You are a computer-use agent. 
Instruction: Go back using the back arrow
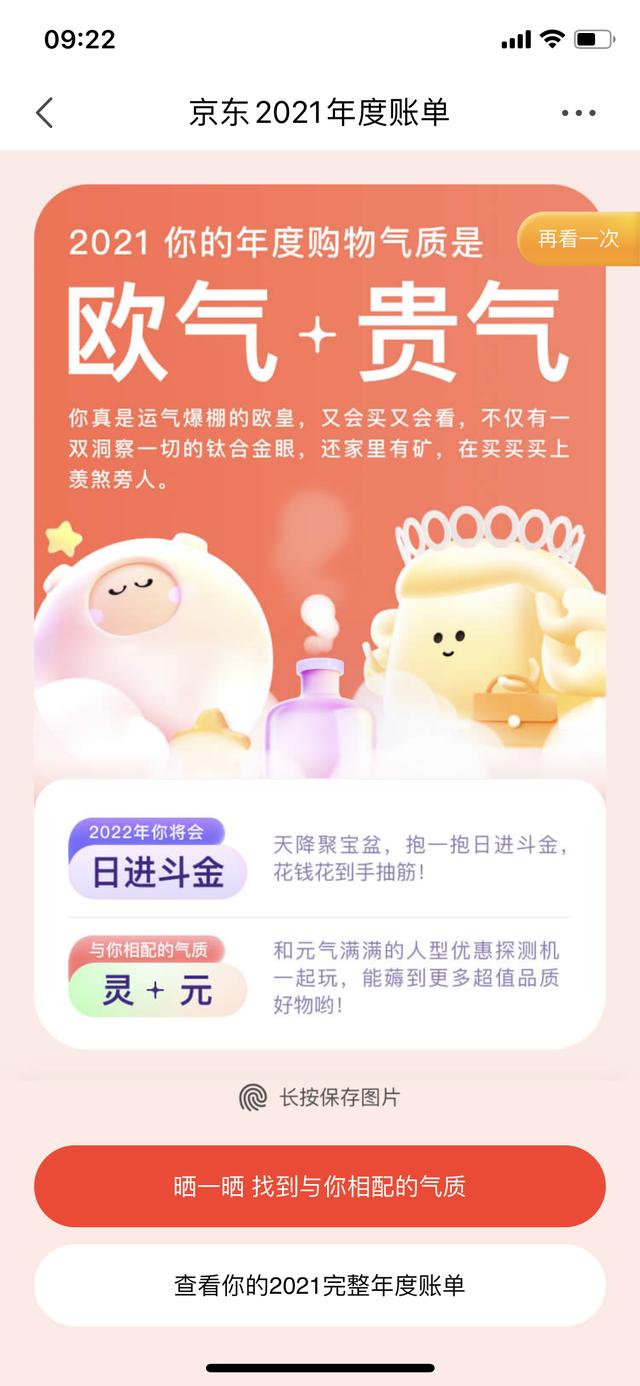tap(44, 113)
